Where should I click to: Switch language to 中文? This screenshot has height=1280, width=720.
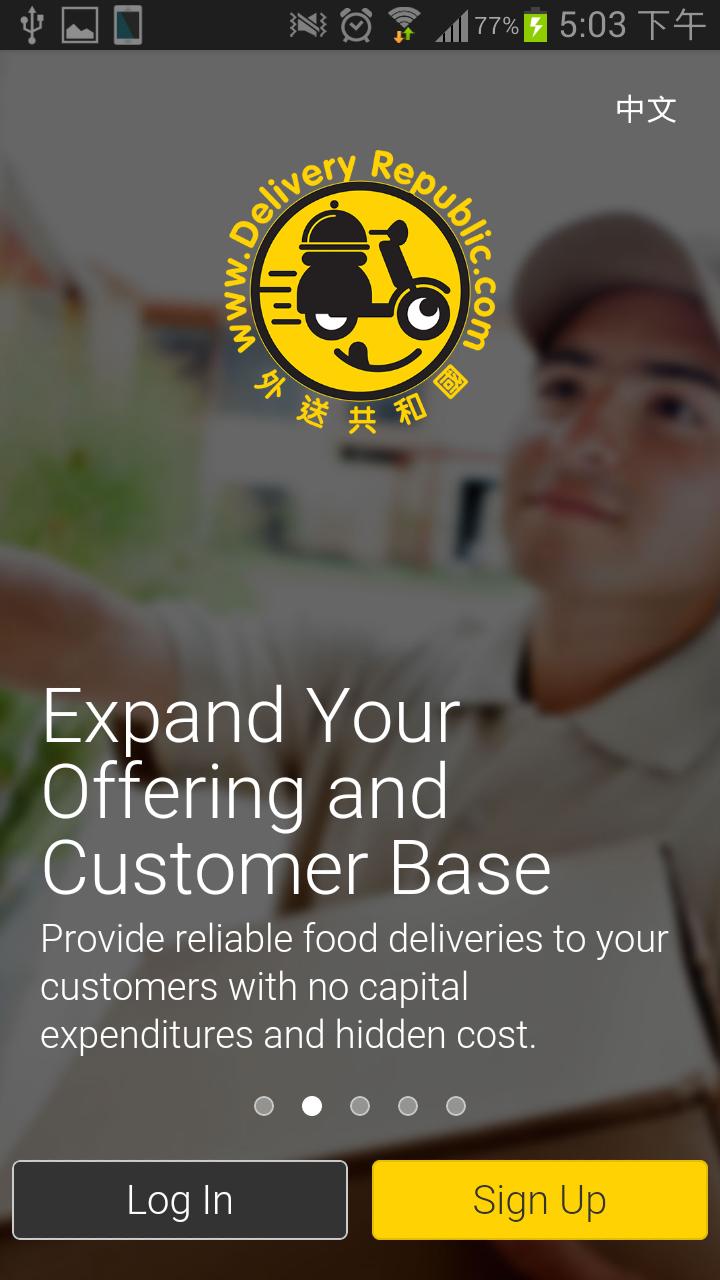pos(645,110)
